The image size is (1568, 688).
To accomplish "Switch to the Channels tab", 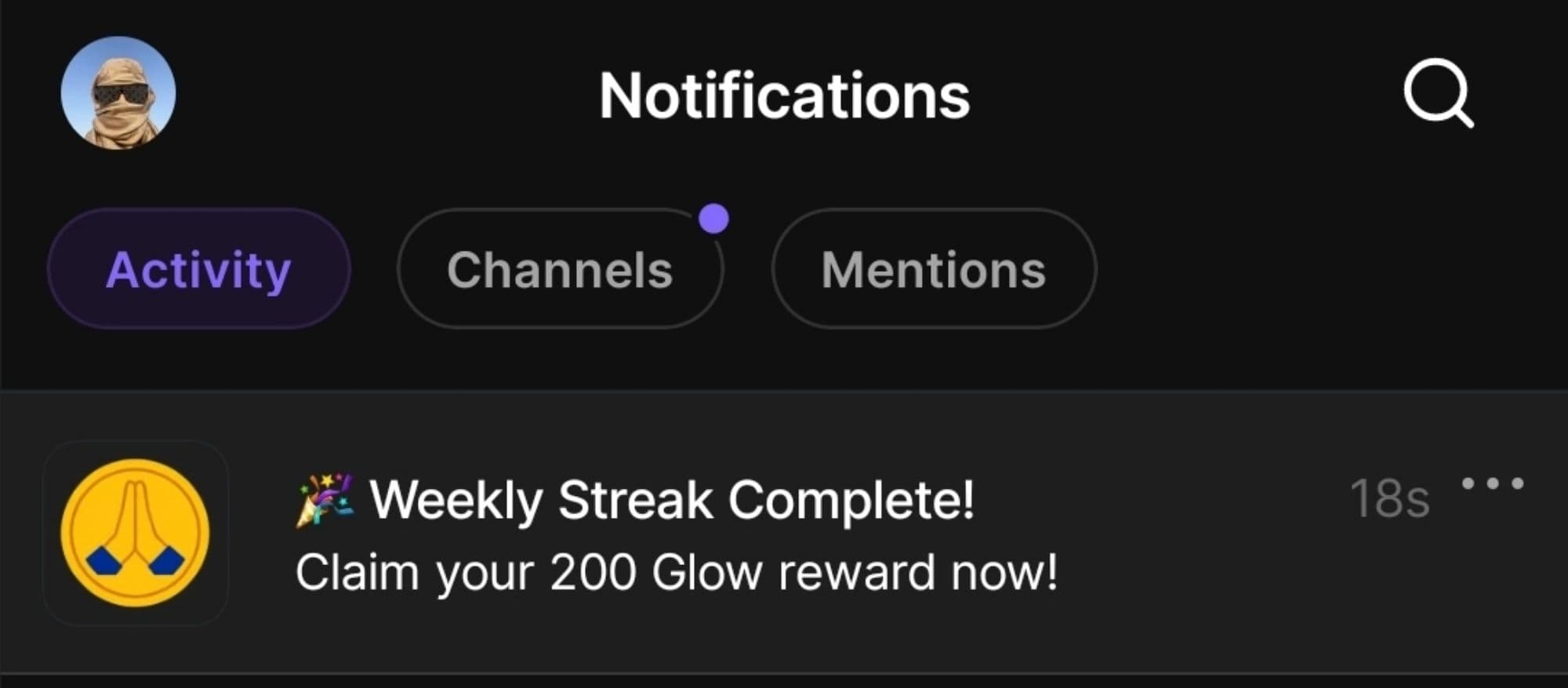I will point(560,269).
